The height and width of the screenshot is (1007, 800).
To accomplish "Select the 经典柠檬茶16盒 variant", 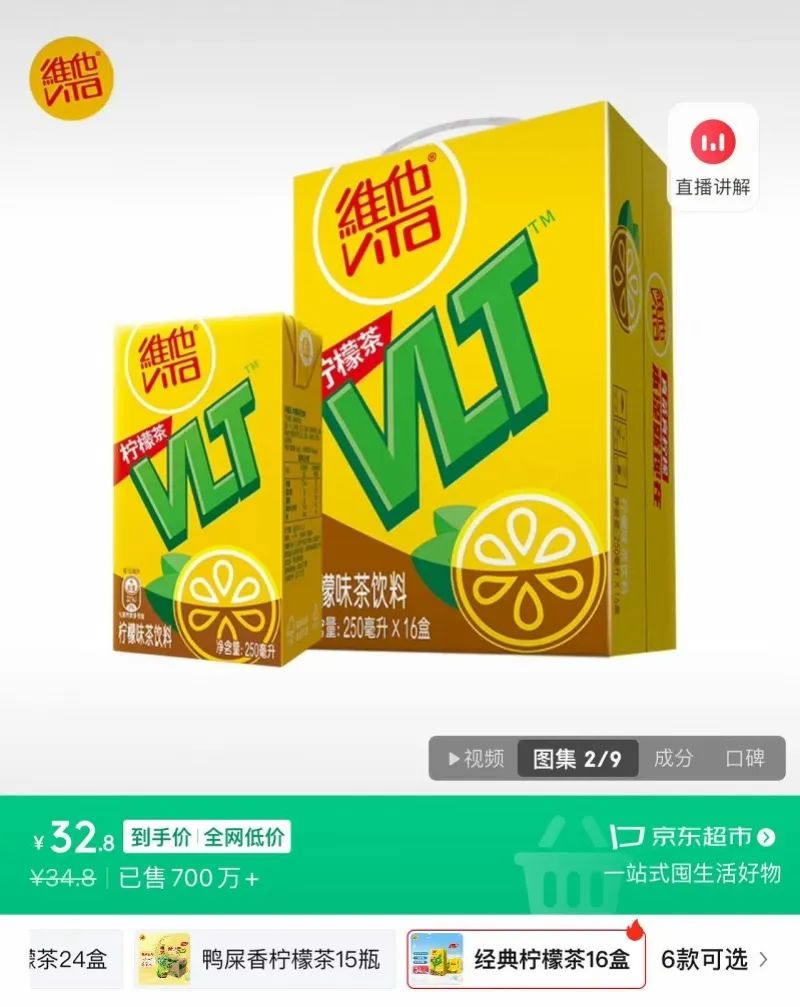I will click(526, 960).
